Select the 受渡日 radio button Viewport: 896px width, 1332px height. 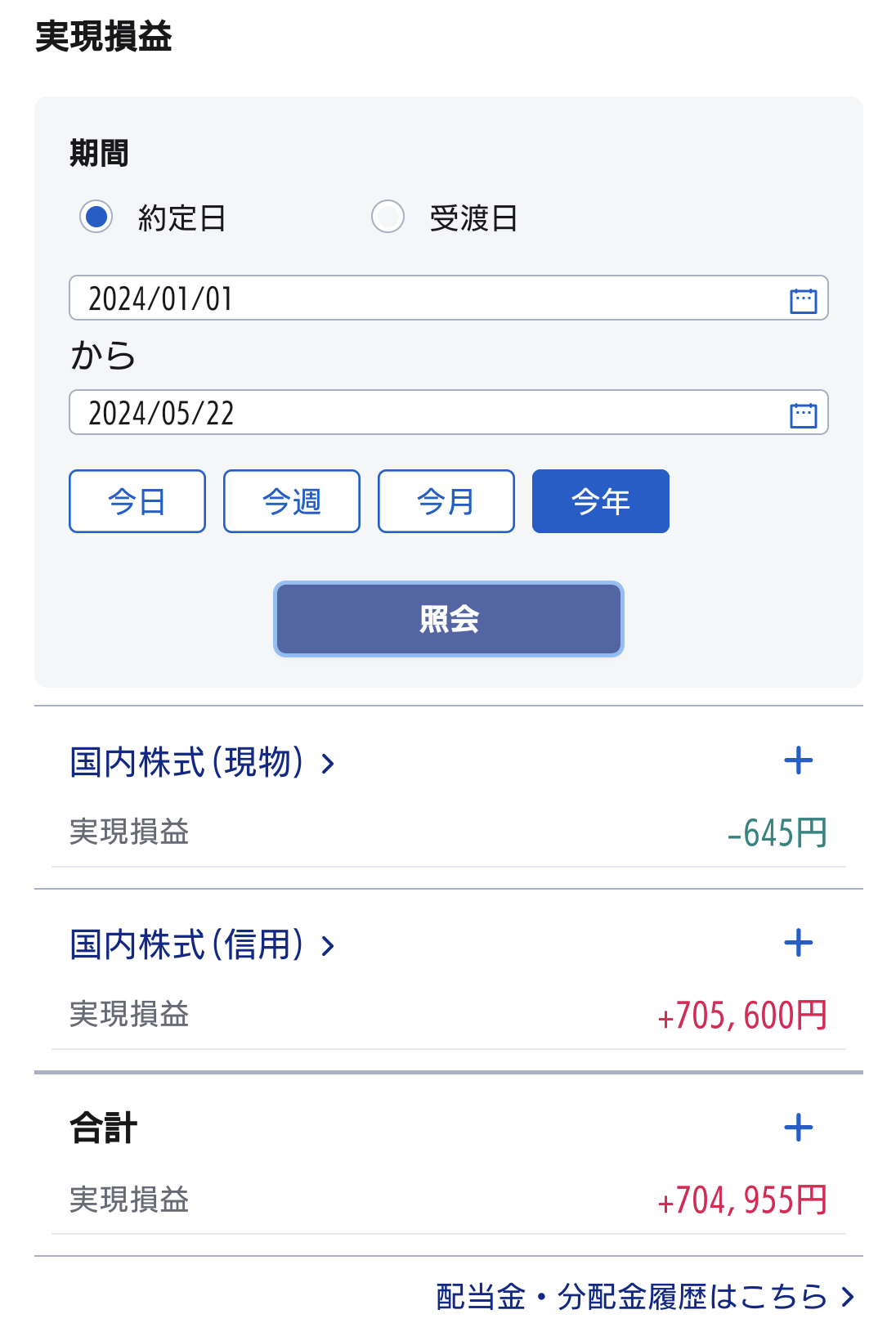(x=388, y=218)
